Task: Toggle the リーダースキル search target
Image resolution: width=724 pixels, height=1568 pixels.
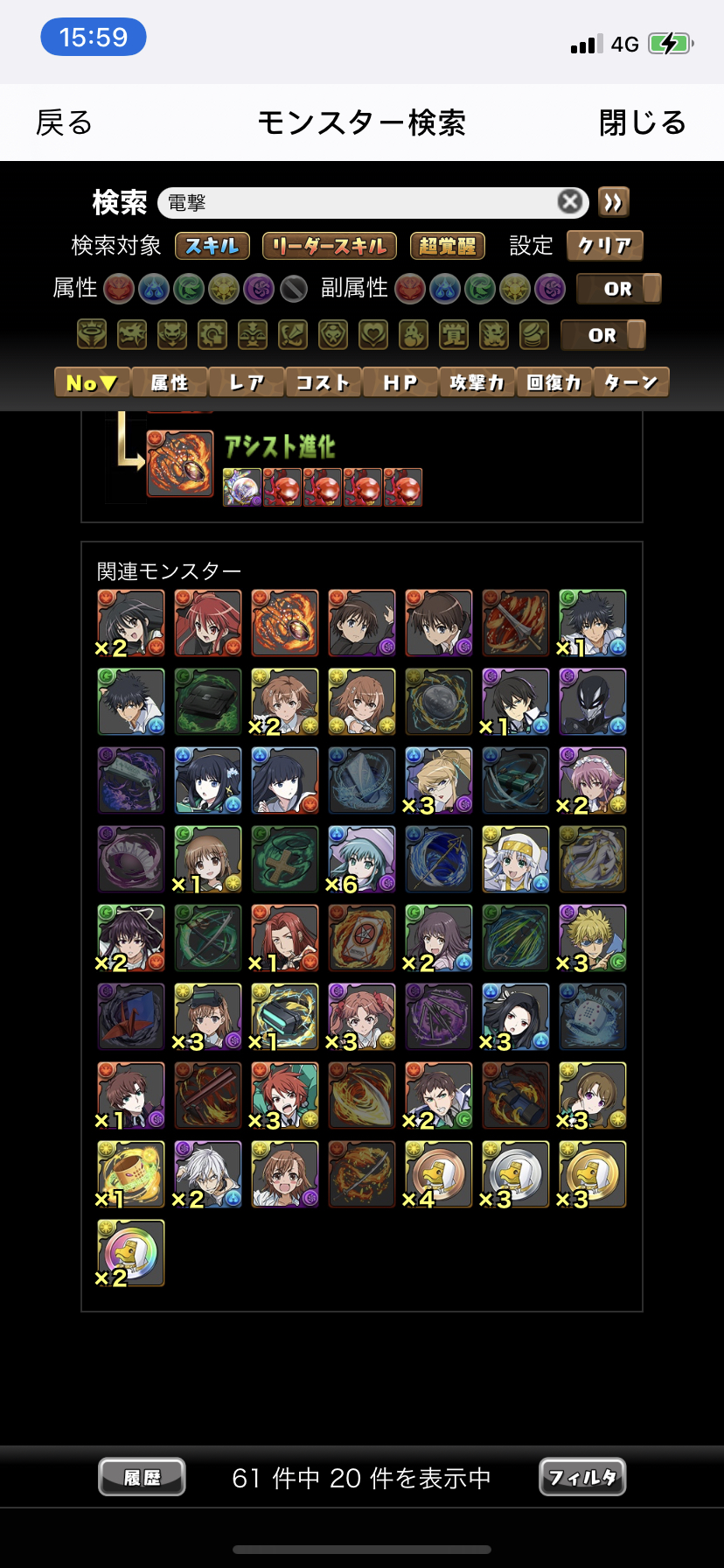Action: [330, 246]
